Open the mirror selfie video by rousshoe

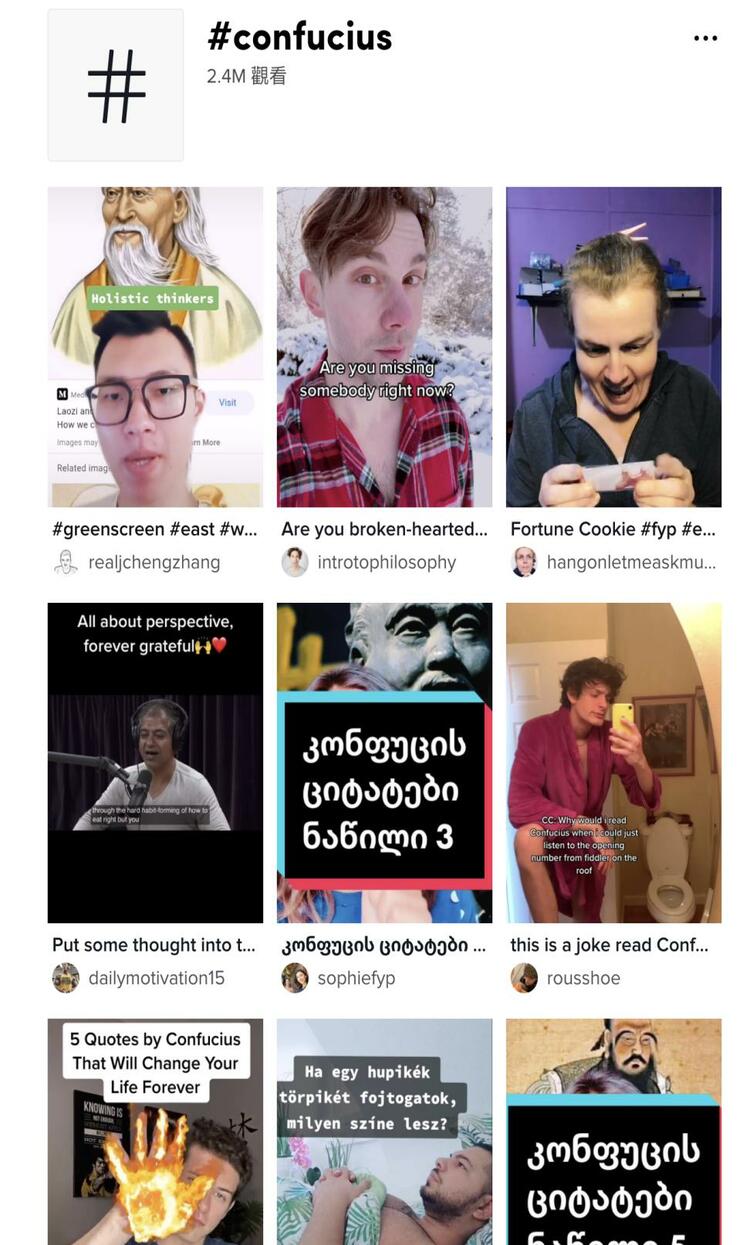tap(613, 762)
